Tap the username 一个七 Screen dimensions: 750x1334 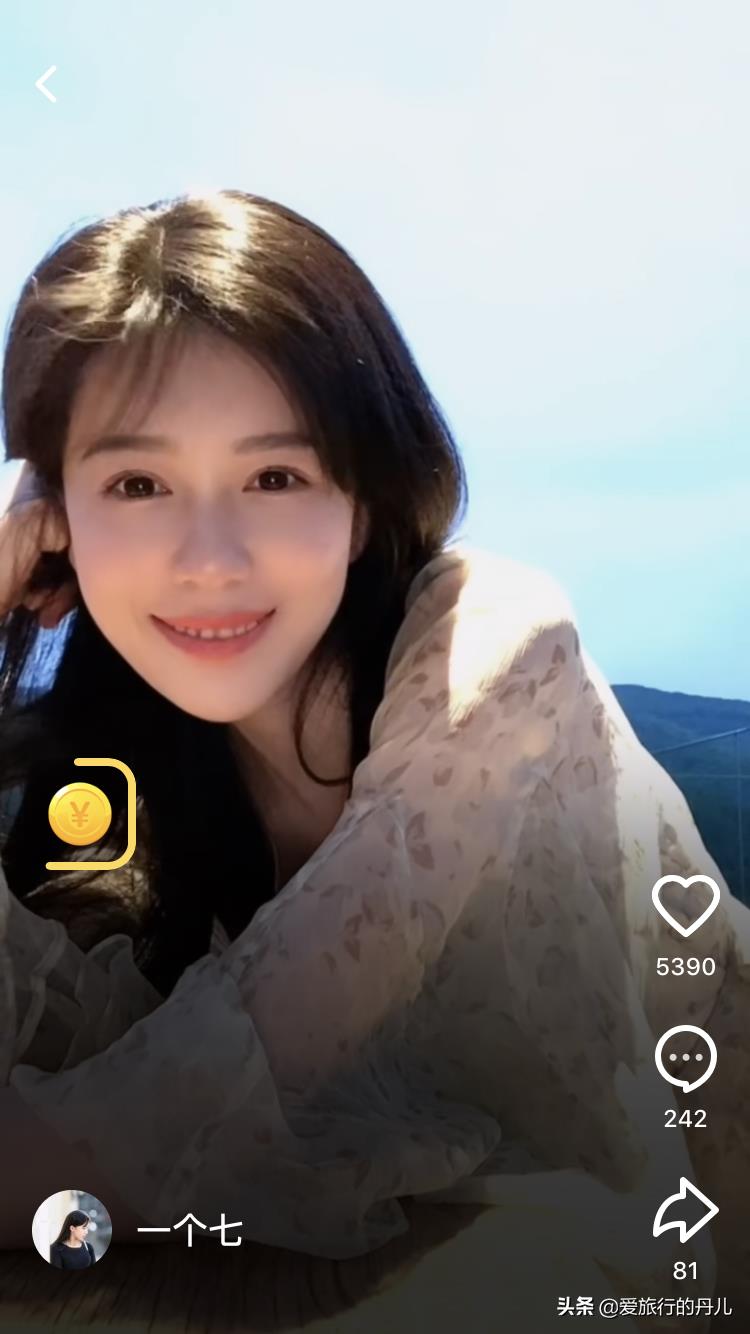tap(190, 1232)
